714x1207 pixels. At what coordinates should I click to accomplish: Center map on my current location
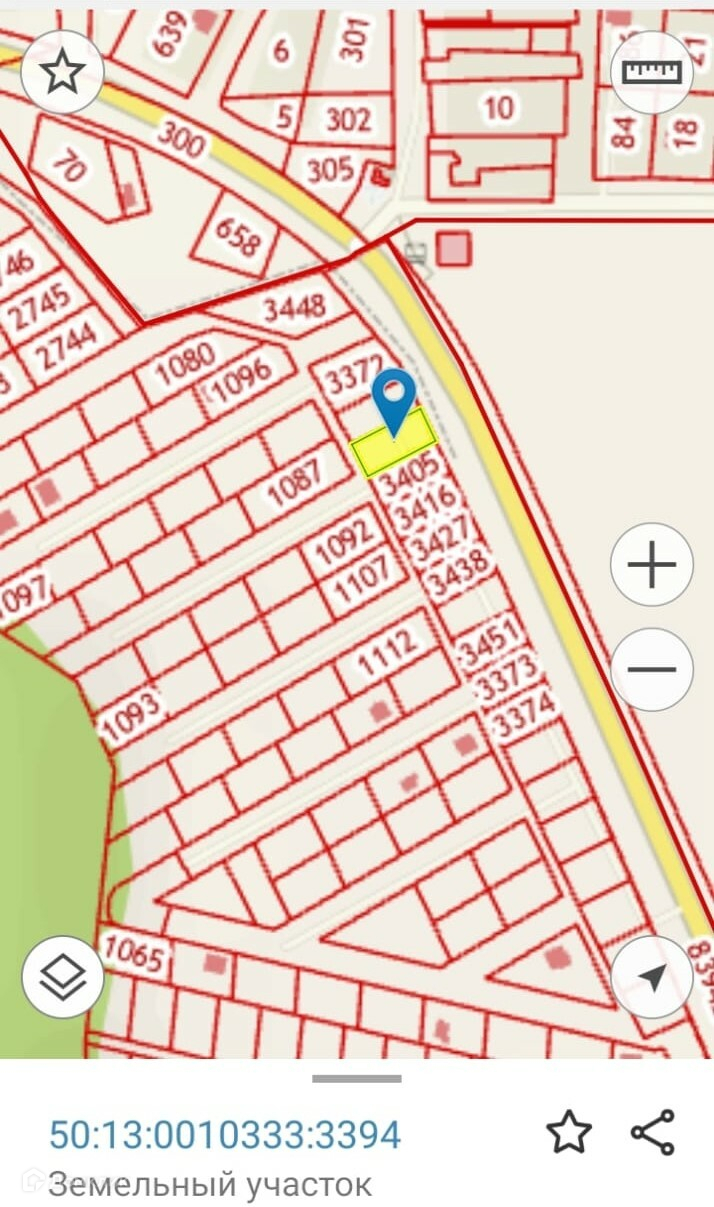click(651, 977)
